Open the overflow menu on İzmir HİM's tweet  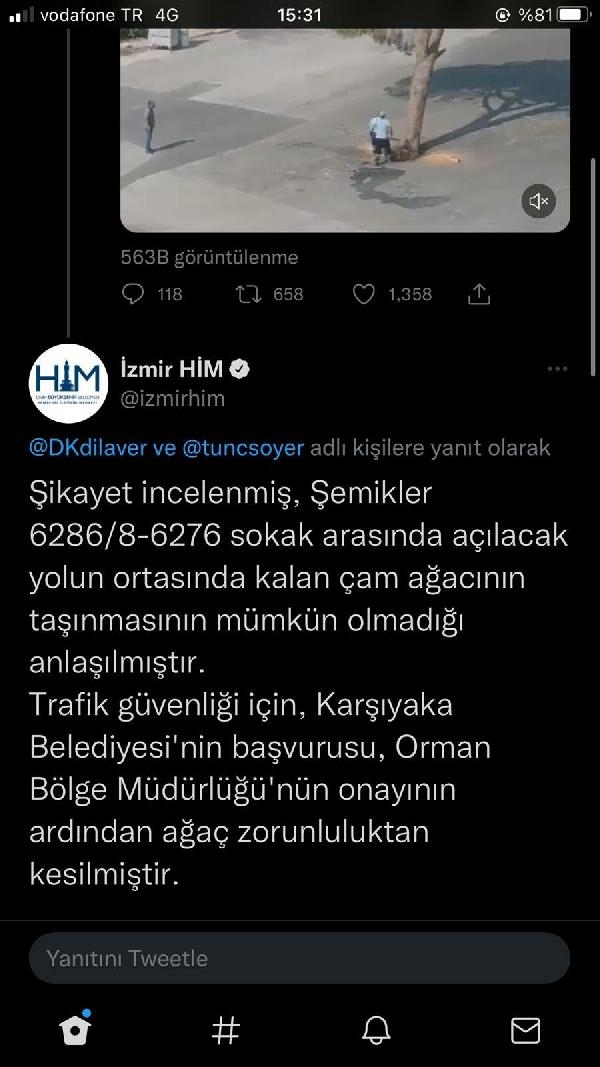click(x=557, y=369)
